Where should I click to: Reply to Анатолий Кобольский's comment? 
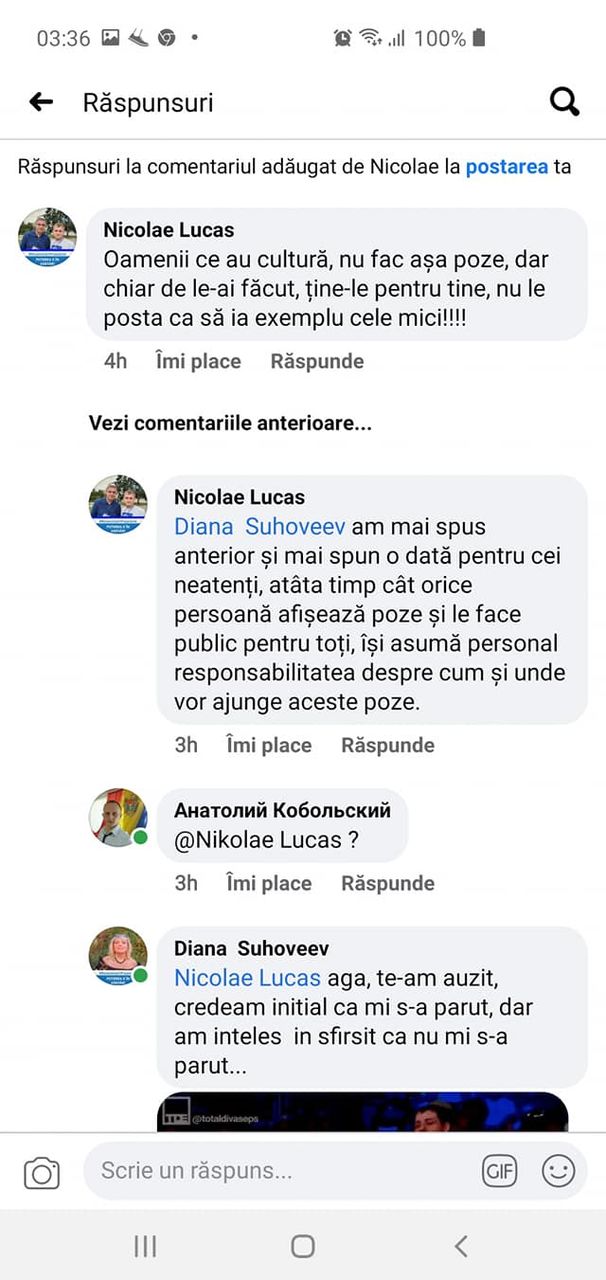pos(388,884)
